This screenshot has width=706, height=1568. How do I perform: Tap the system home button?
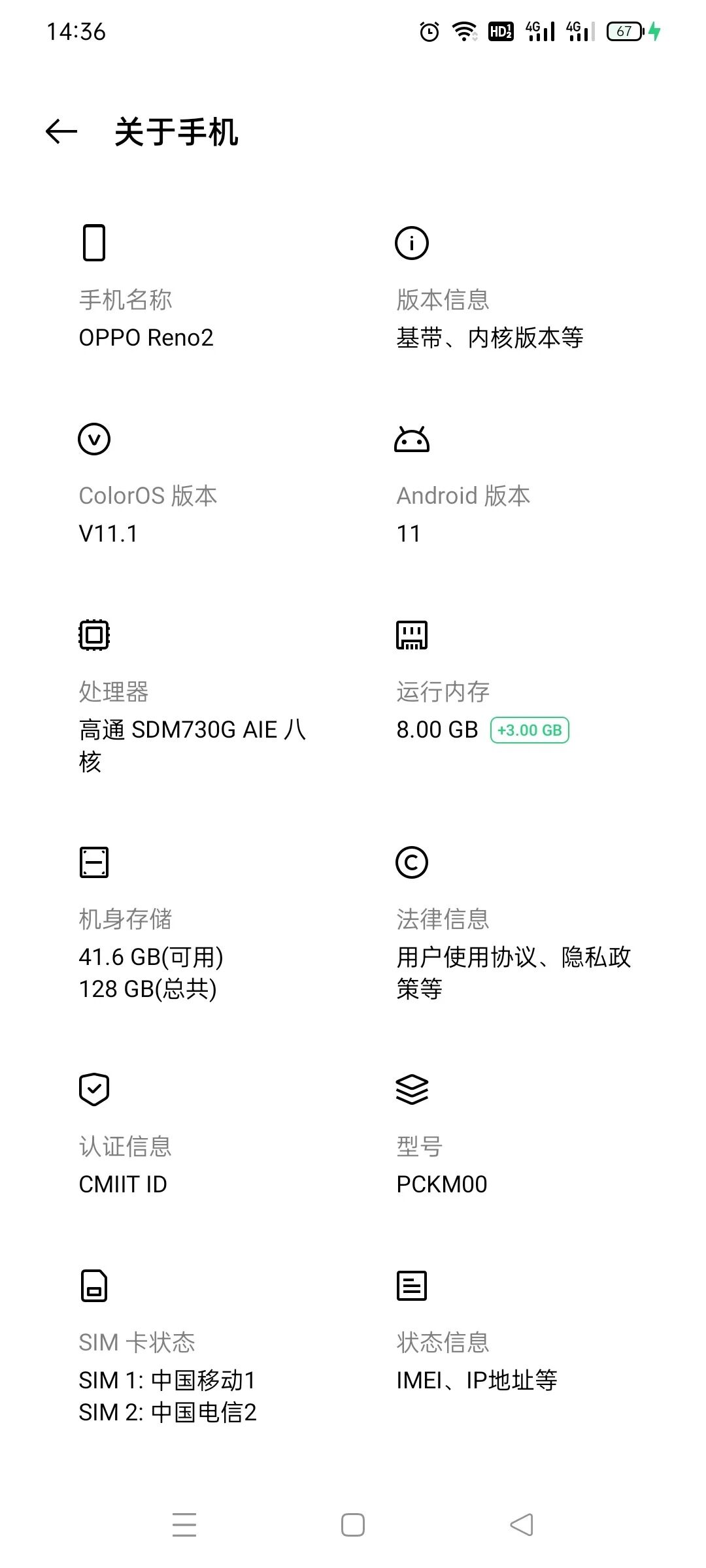coord(353,1525)
